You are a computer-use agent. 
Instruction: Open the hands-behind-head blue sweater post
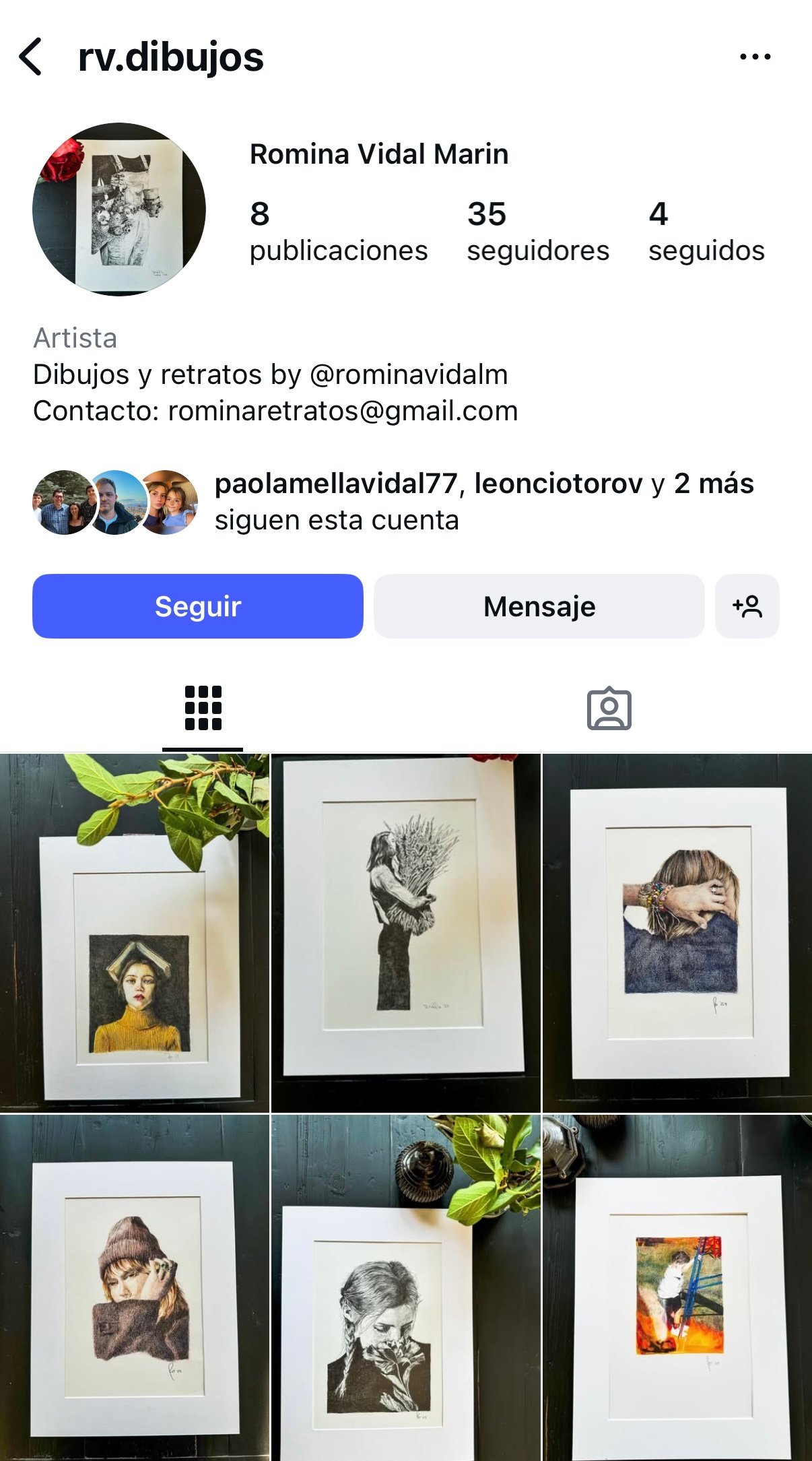click(x=677, y=933)
